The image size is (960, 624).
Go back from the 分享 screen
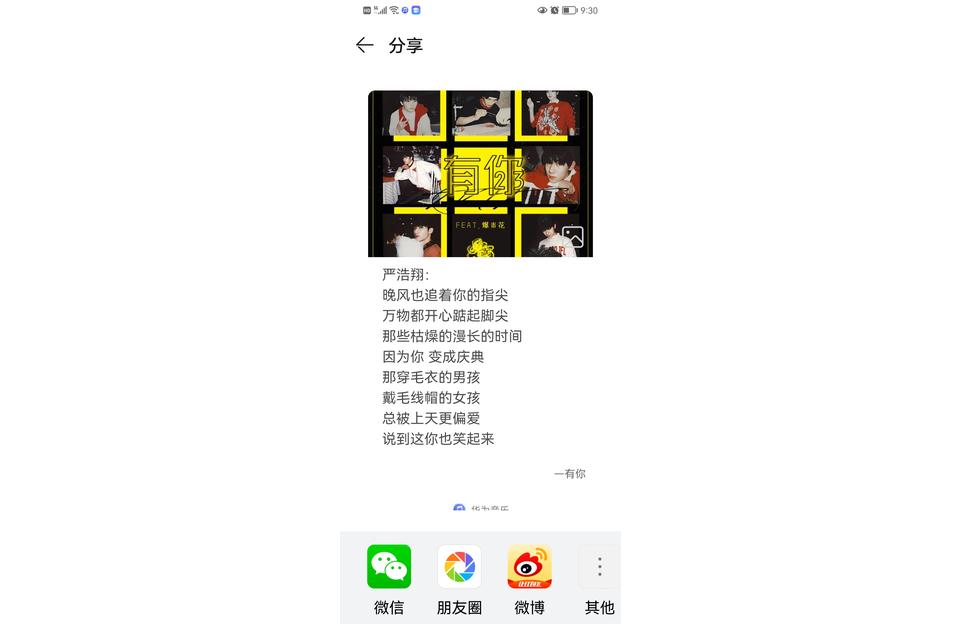tap(365, 45)
